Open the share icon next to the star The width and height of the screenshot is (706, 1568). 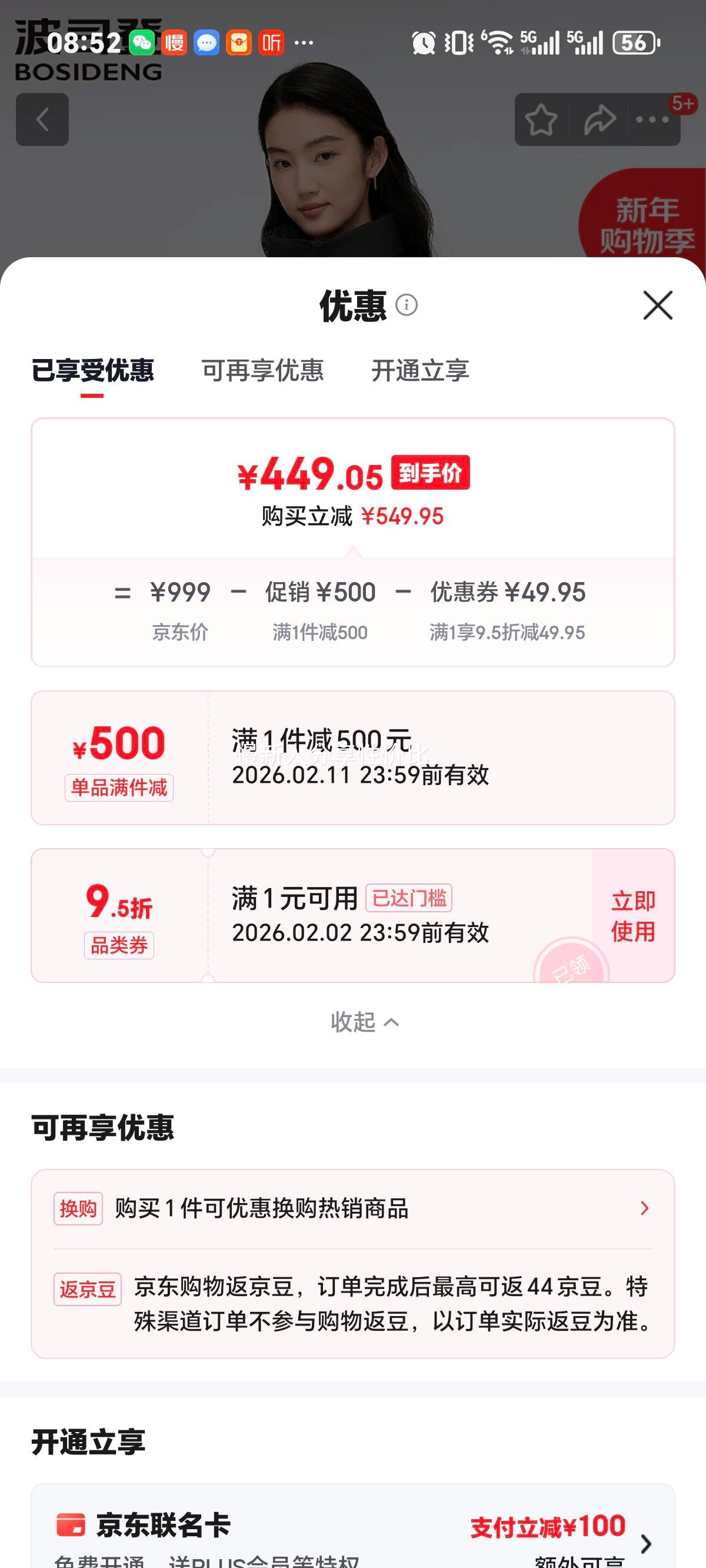pyautogui.click(x=599, y=119)
